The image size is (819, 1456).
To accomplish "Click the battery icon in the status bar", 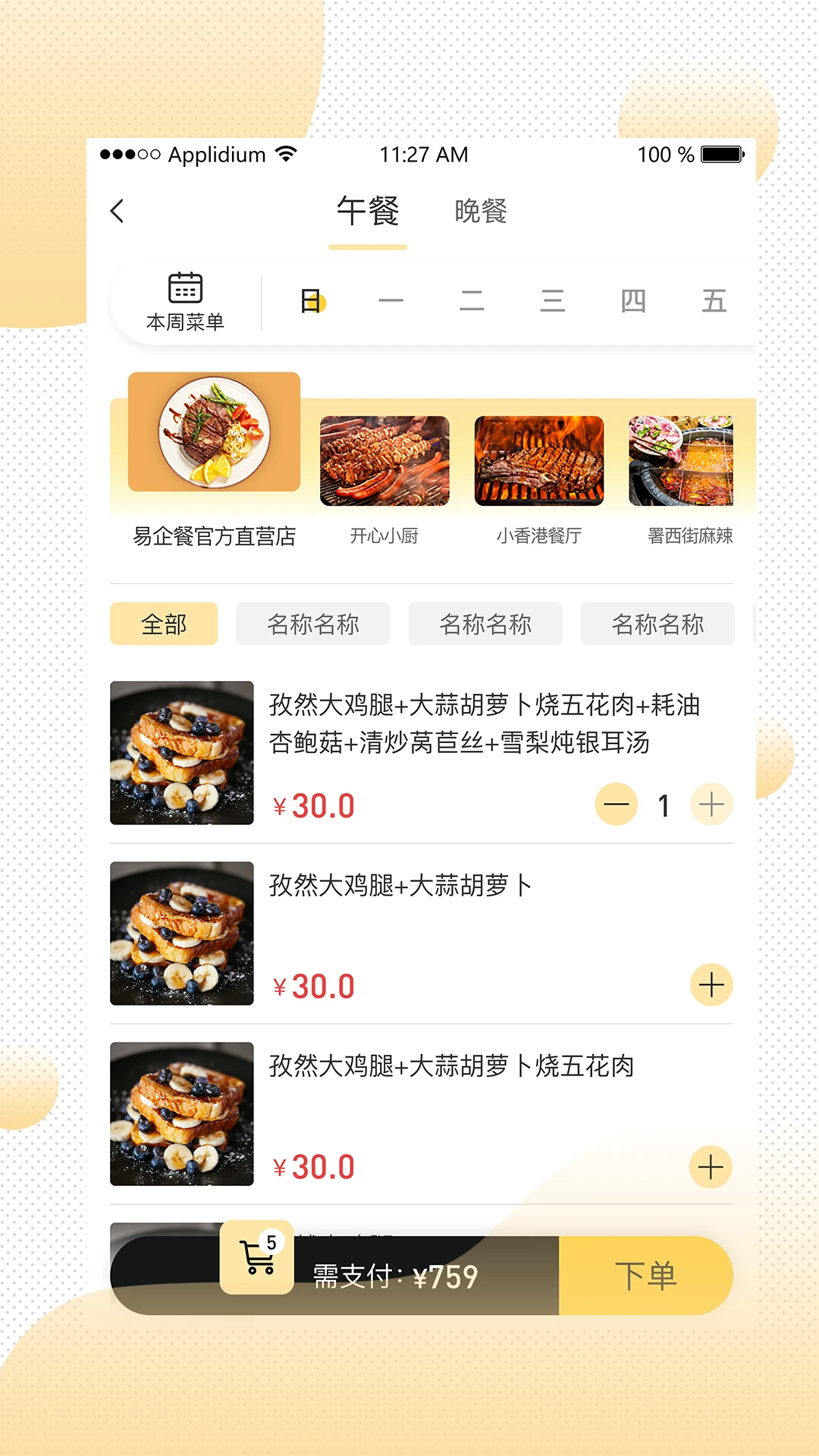I will pyautogui.click(x=722, y=154).
